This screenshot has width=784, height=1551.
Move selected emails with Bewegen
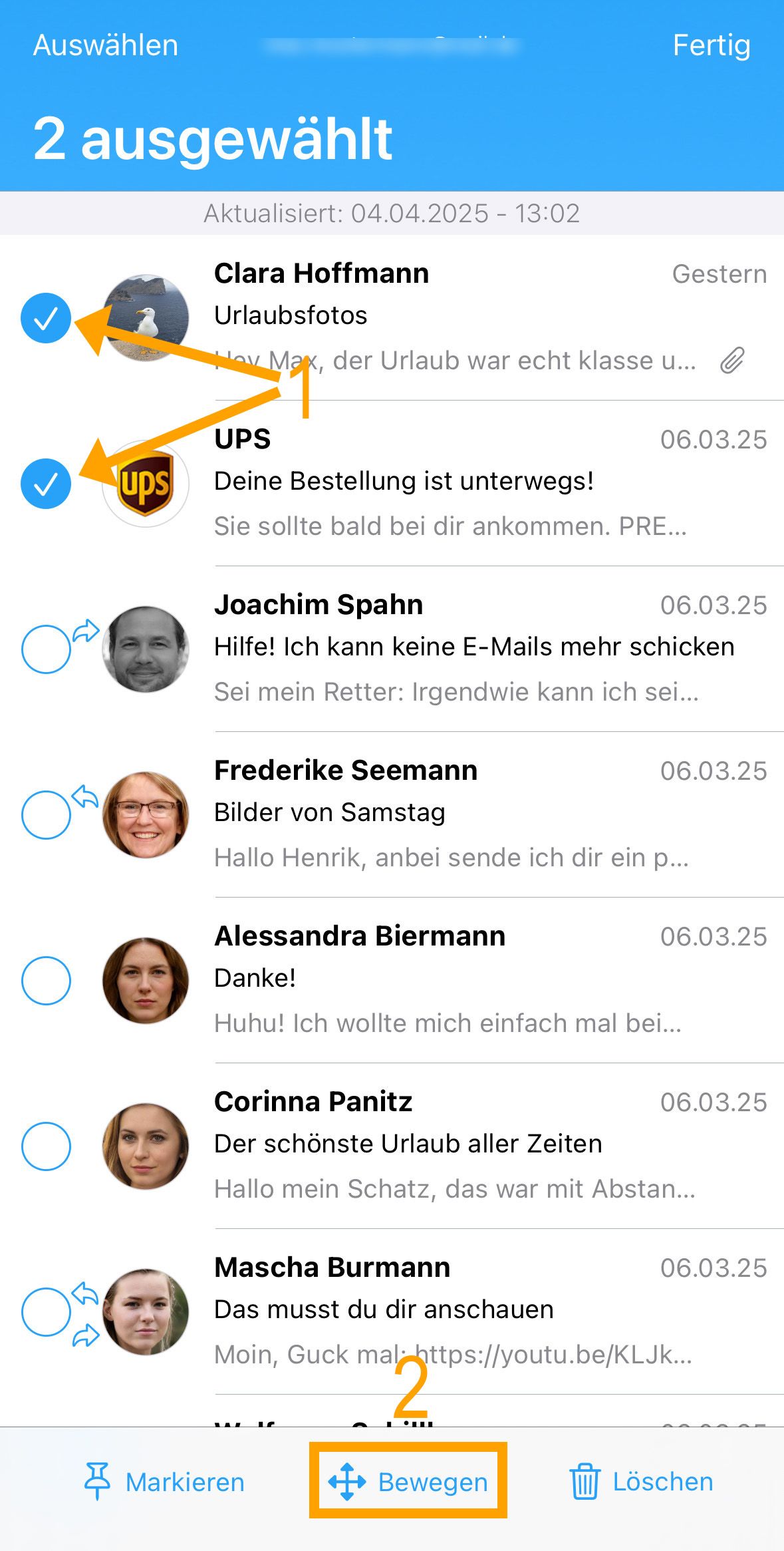[408, 1482]
